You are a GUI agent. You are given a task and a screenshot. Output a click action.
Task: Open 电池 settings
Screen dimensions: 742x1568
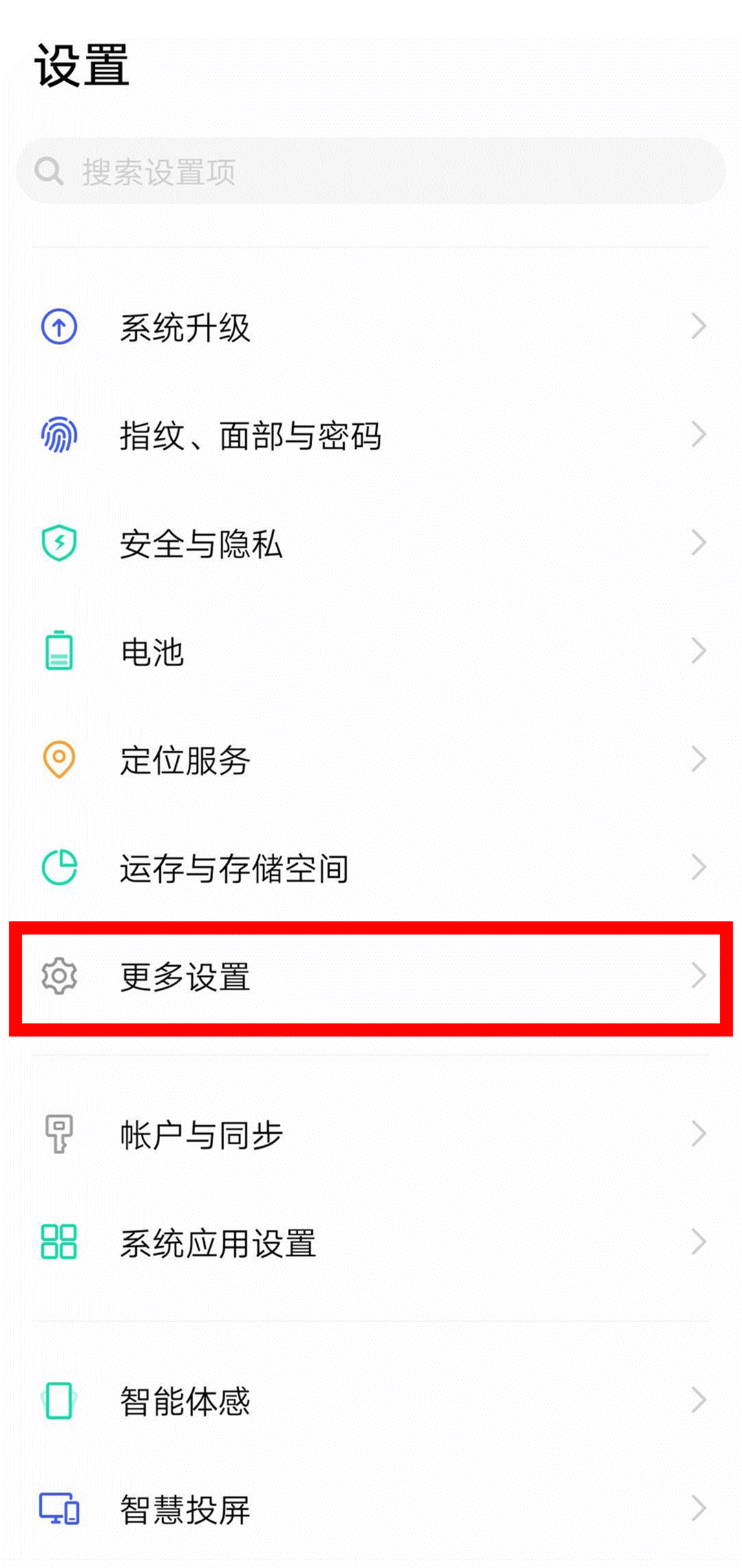click(x=371, y=652)
